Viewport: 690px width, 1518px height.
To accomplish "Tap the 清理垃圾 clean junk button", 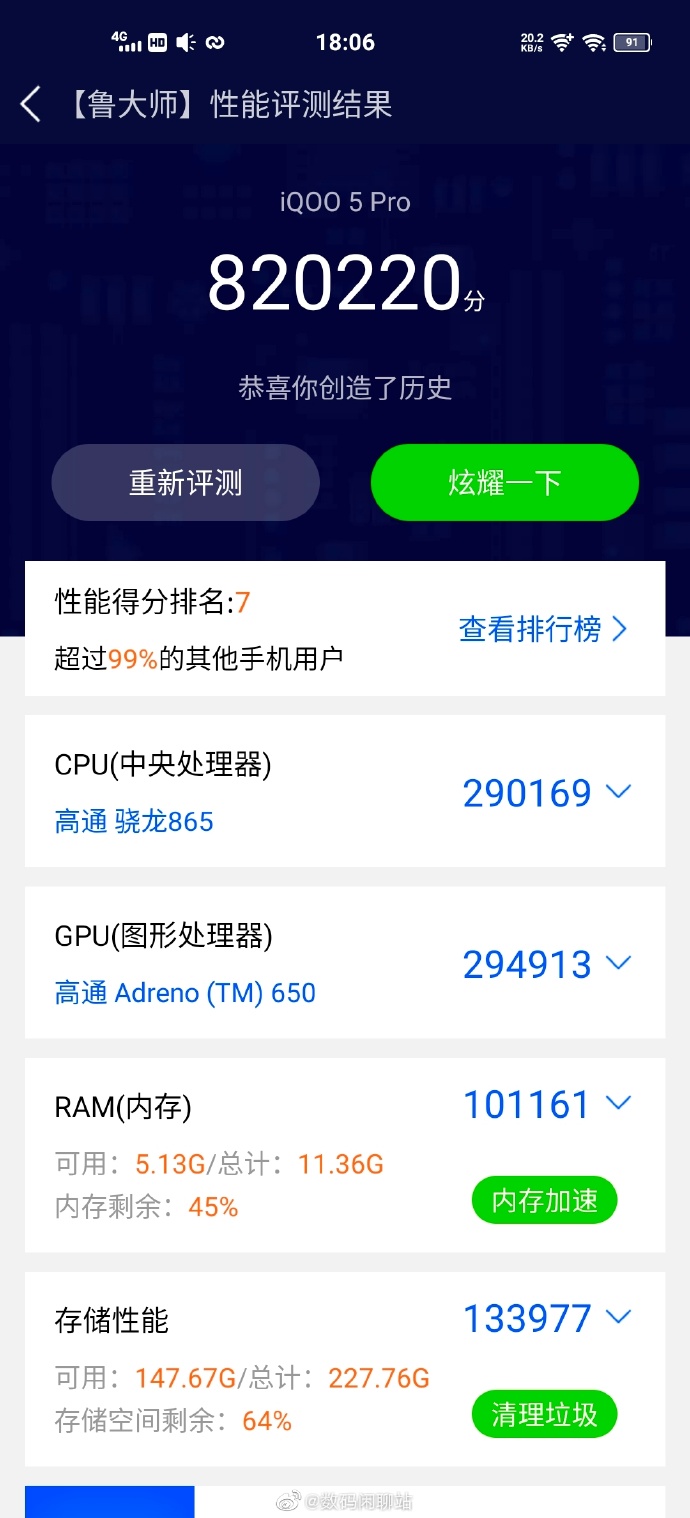I will coord(544,1414).
